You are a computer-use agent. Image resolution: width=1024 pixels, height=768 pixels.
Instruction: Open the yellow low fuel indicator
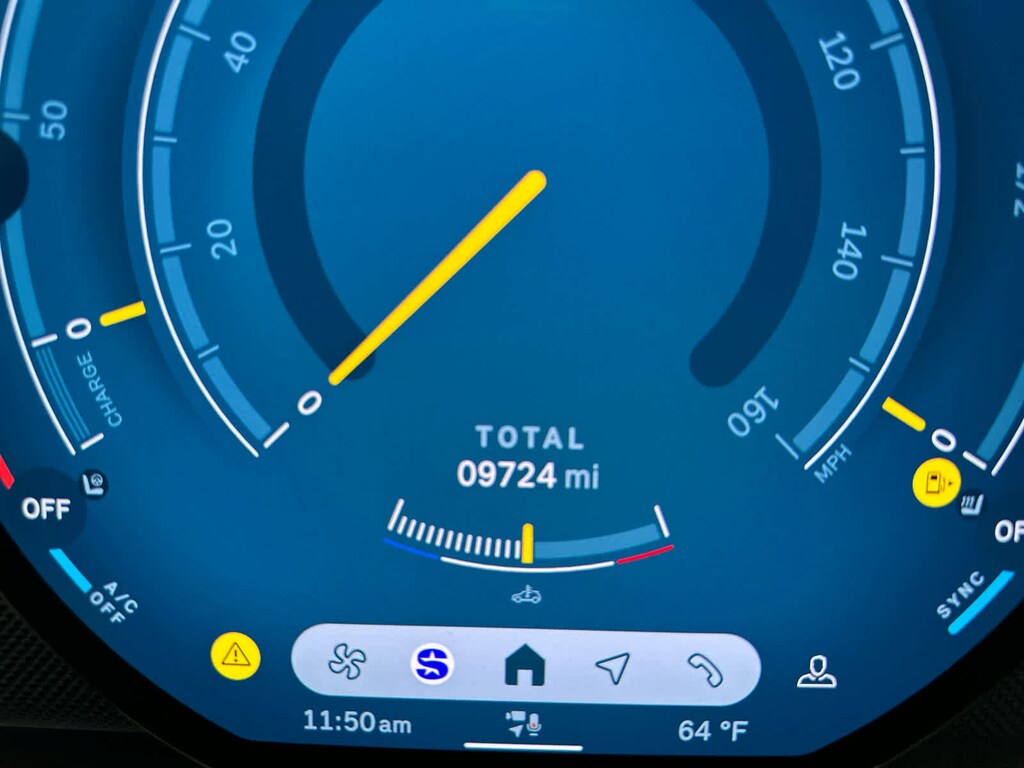click(936, 484)
